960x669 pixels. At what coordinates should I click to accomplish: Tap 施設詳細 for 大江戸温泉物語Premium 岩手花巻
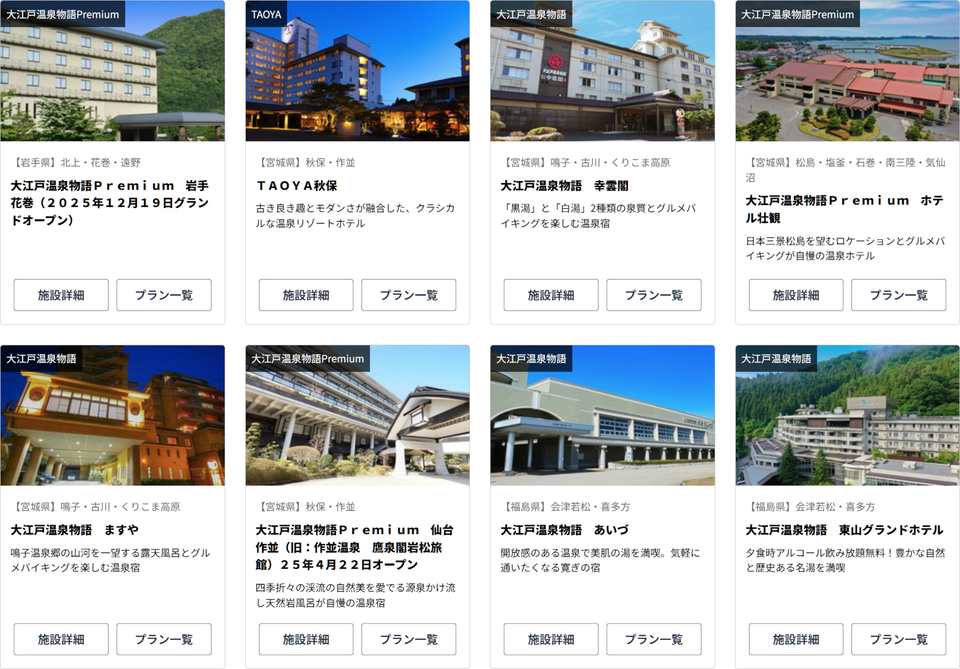coord(61,295)
